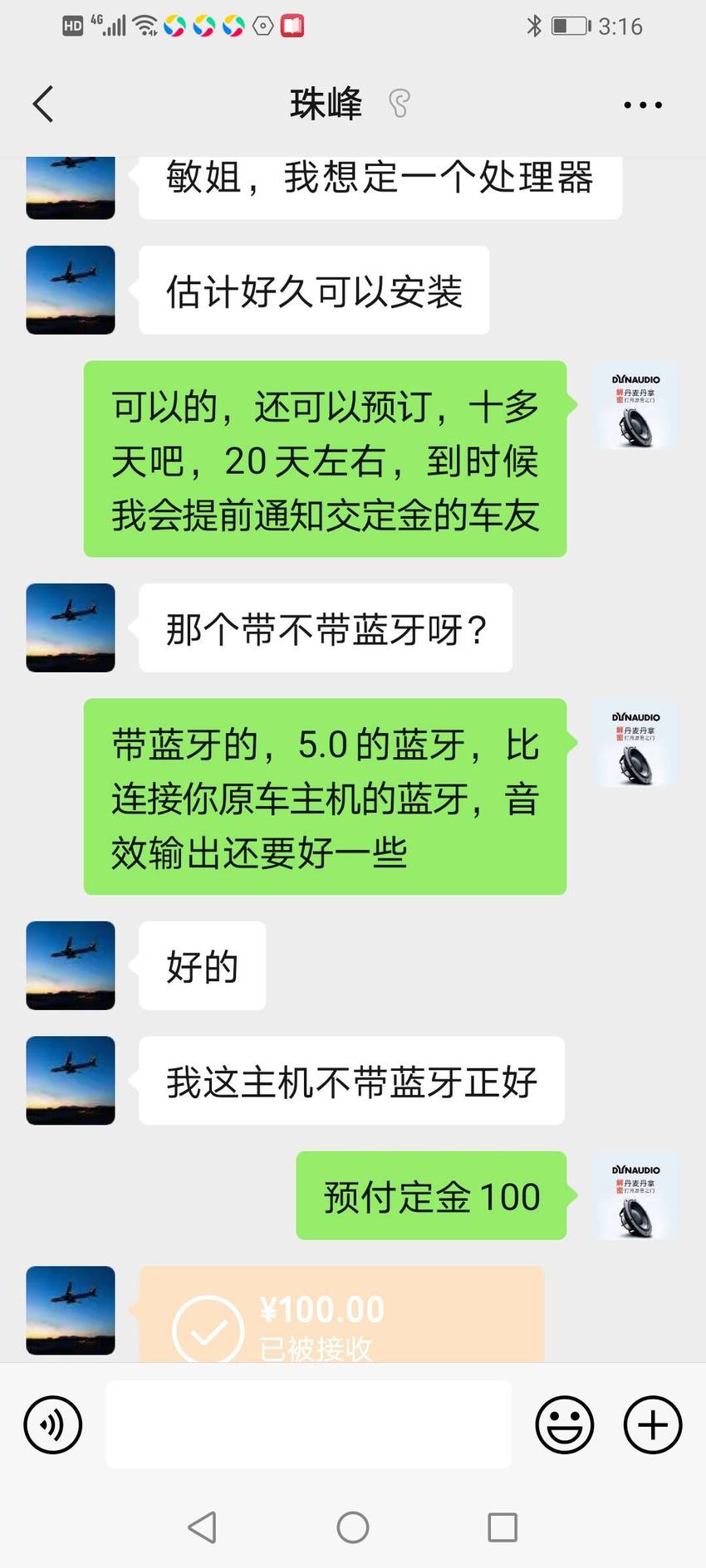Viewport: 706px width, 1568px height.
Task: Open the airplane avatar beside 好的
Action: click(x=71, y=965)
